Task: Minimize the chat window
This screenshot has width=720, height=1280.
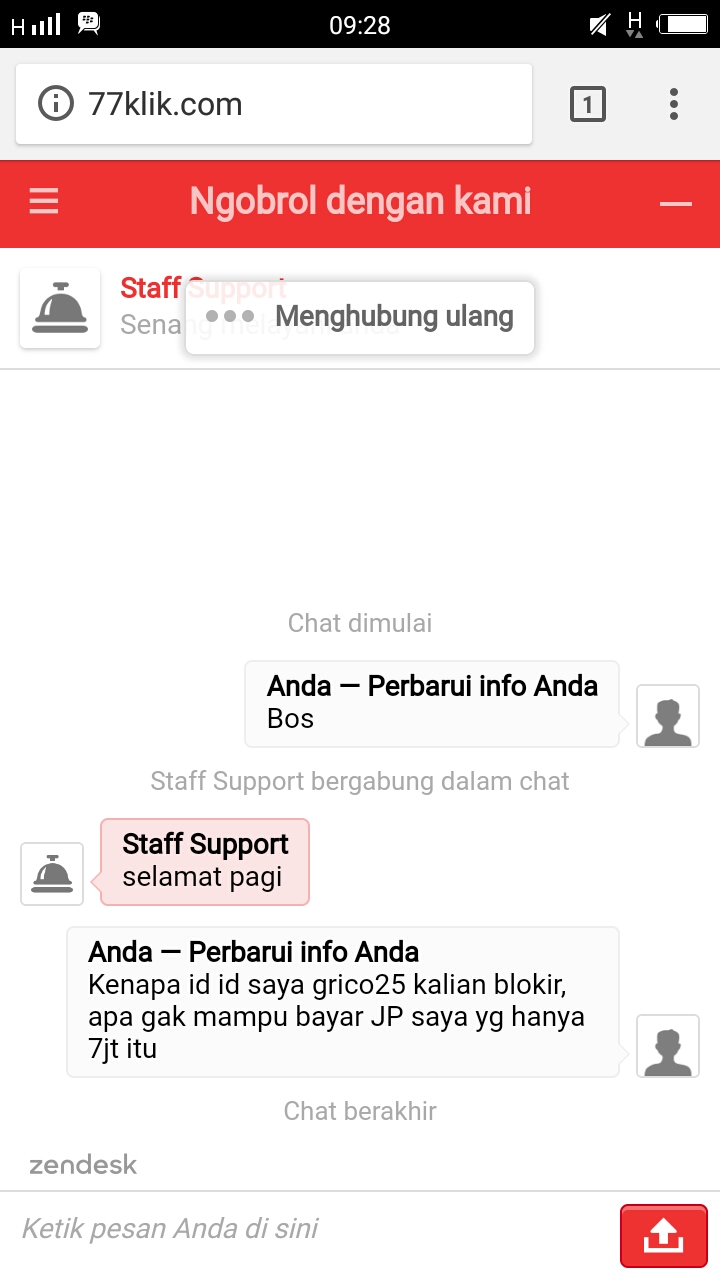Action: coord(676,204)
